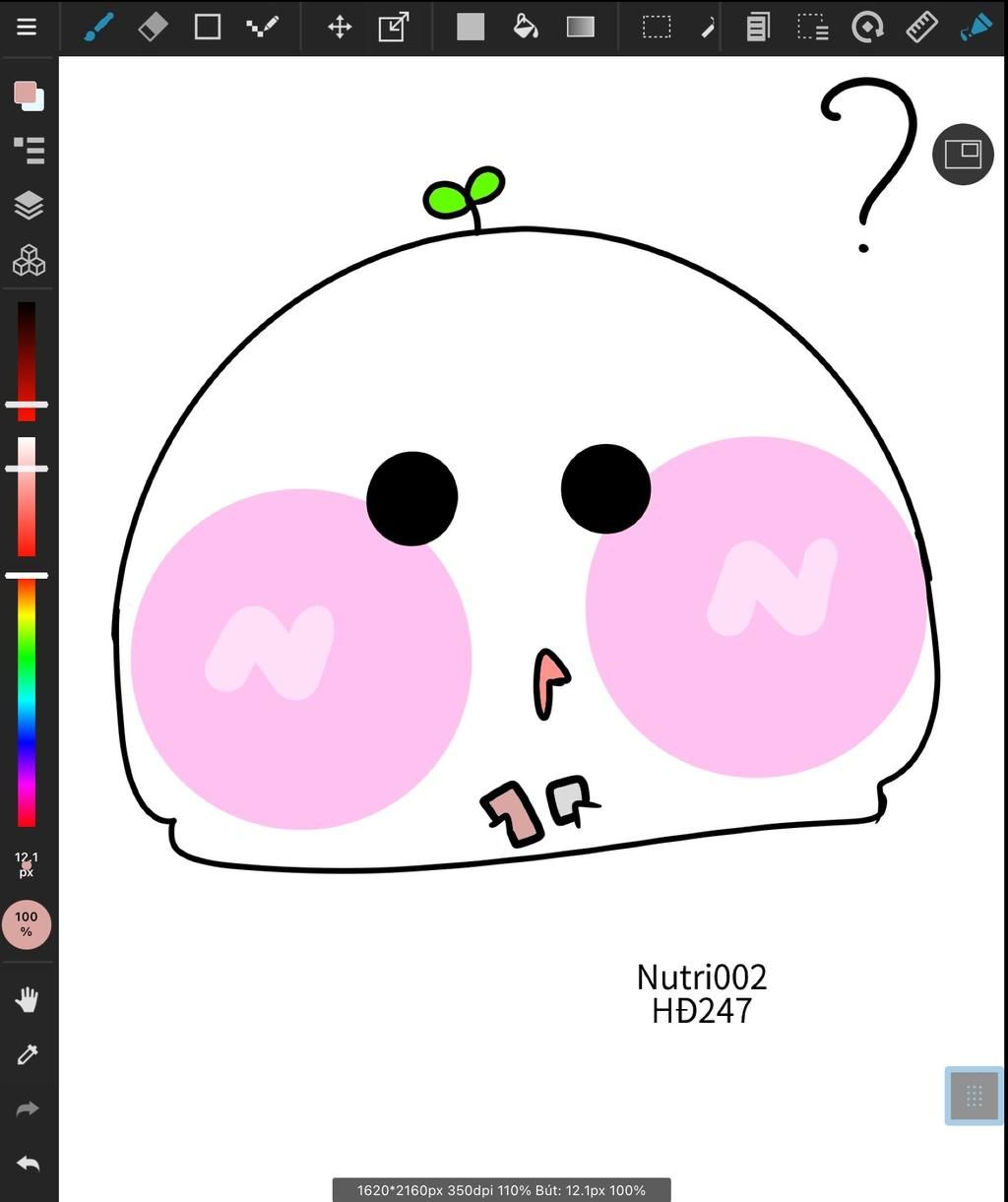Redo the undone action

[28, 1109]
